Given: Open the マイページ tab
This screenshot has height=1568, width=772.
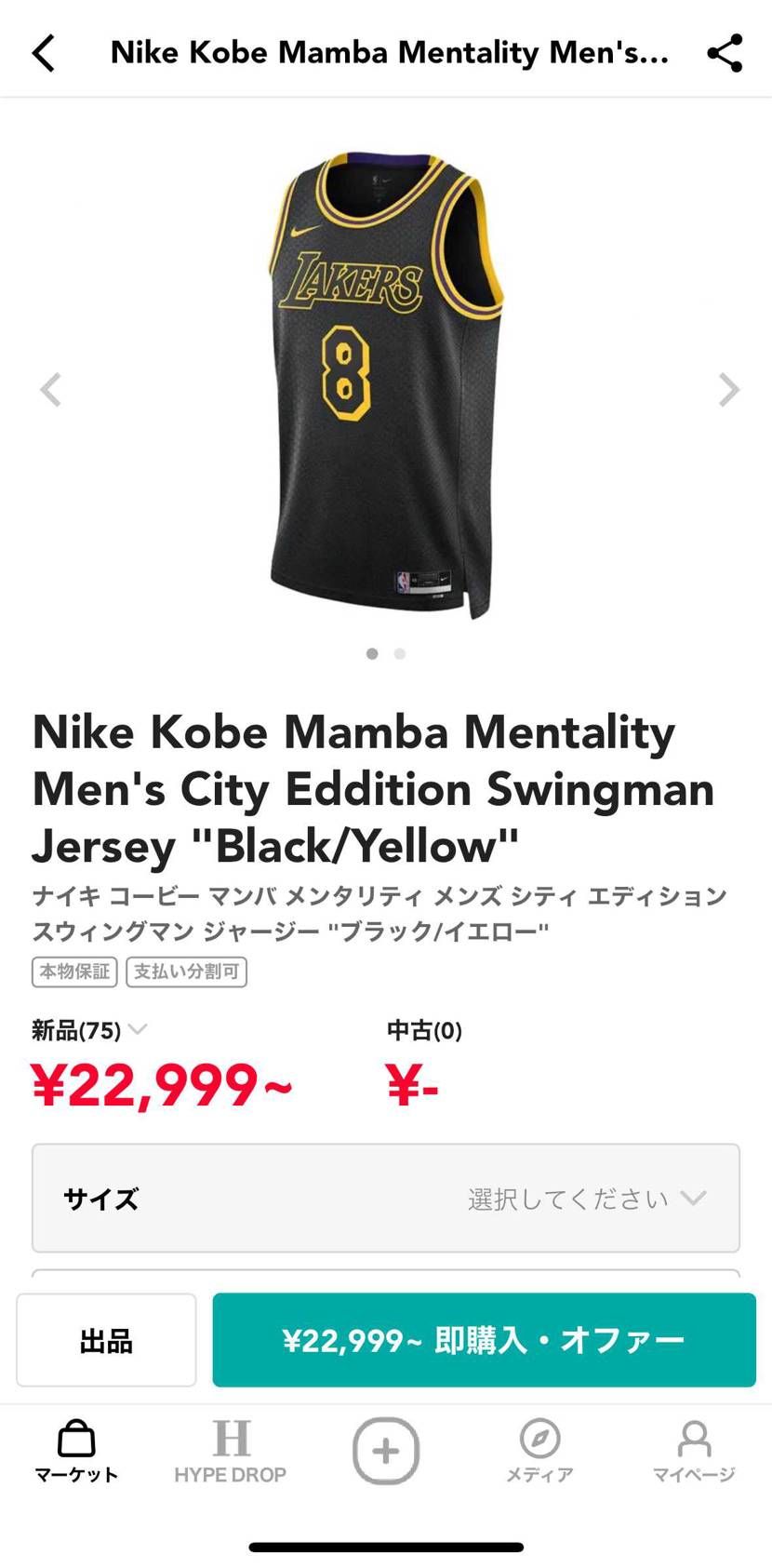Looking at the screenshot, I should (x=695, y=1454).
